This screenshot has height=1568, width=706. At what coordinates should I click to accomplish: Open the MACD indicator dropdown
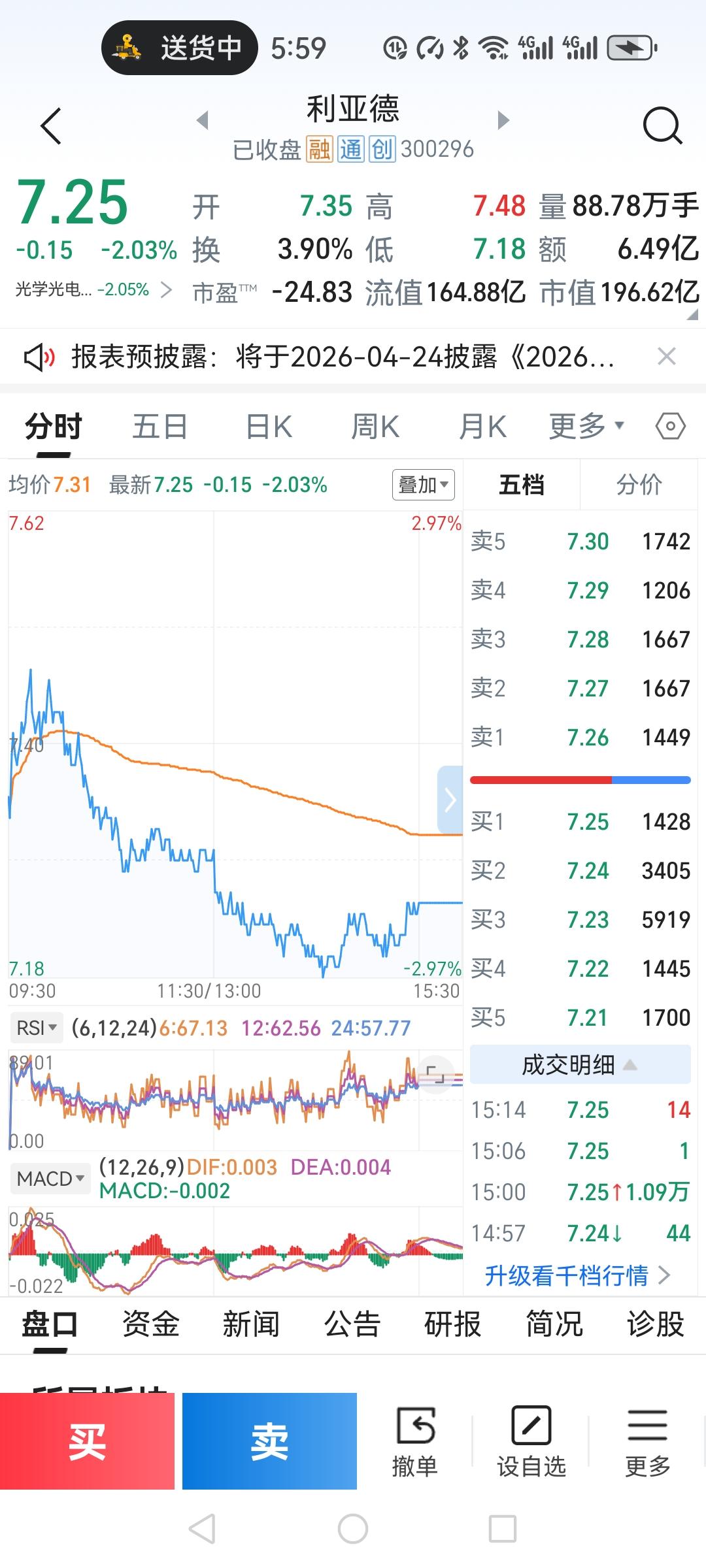point(50,1178)
